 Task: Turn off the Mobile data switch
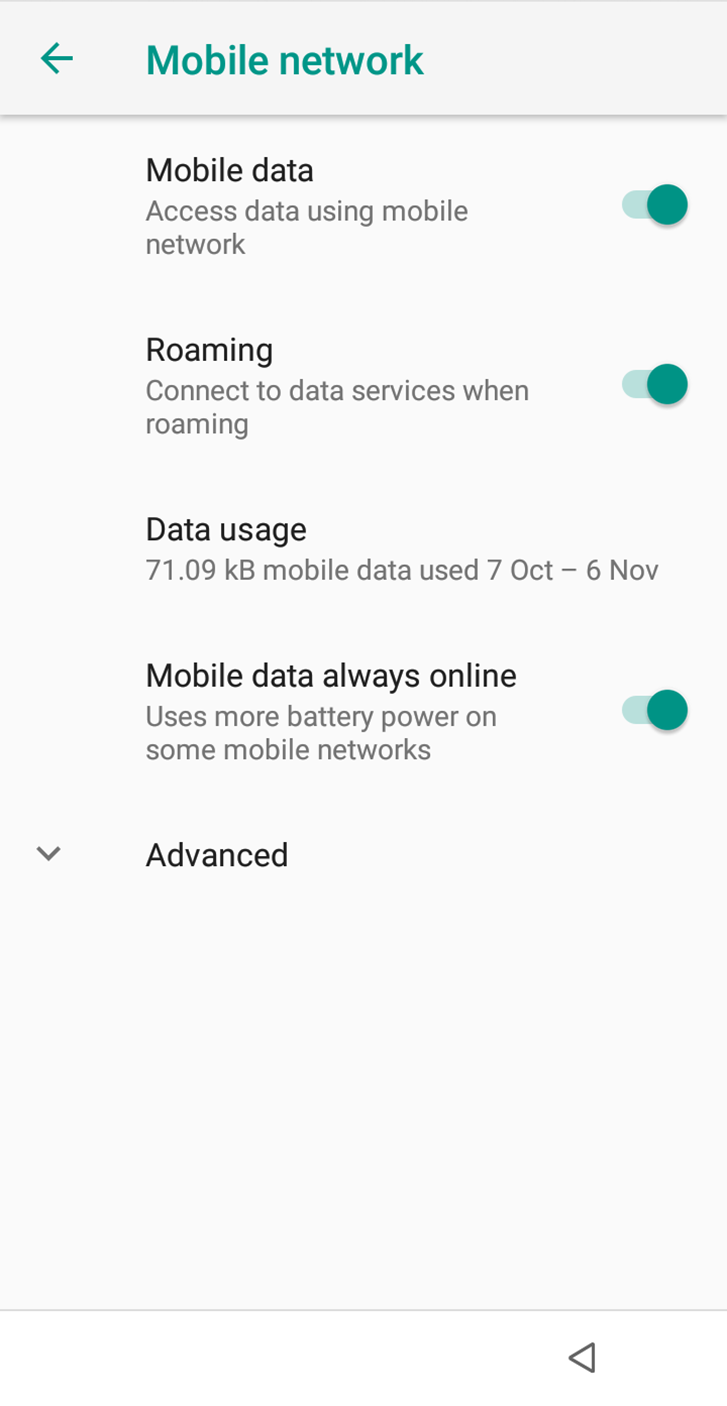pyautogui.click(x=655, y=206)
